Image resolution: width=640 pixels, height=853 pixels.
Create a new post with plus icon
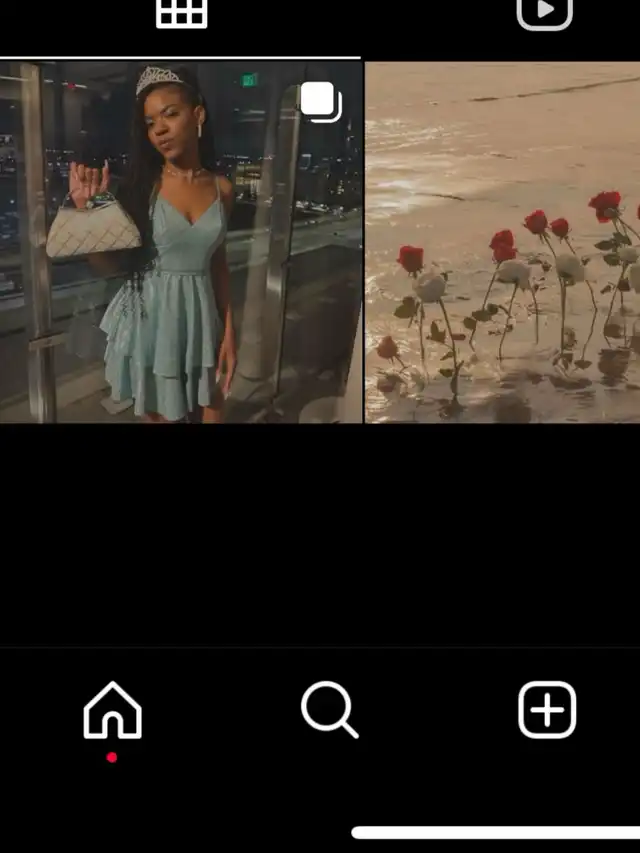click(547, 711)
